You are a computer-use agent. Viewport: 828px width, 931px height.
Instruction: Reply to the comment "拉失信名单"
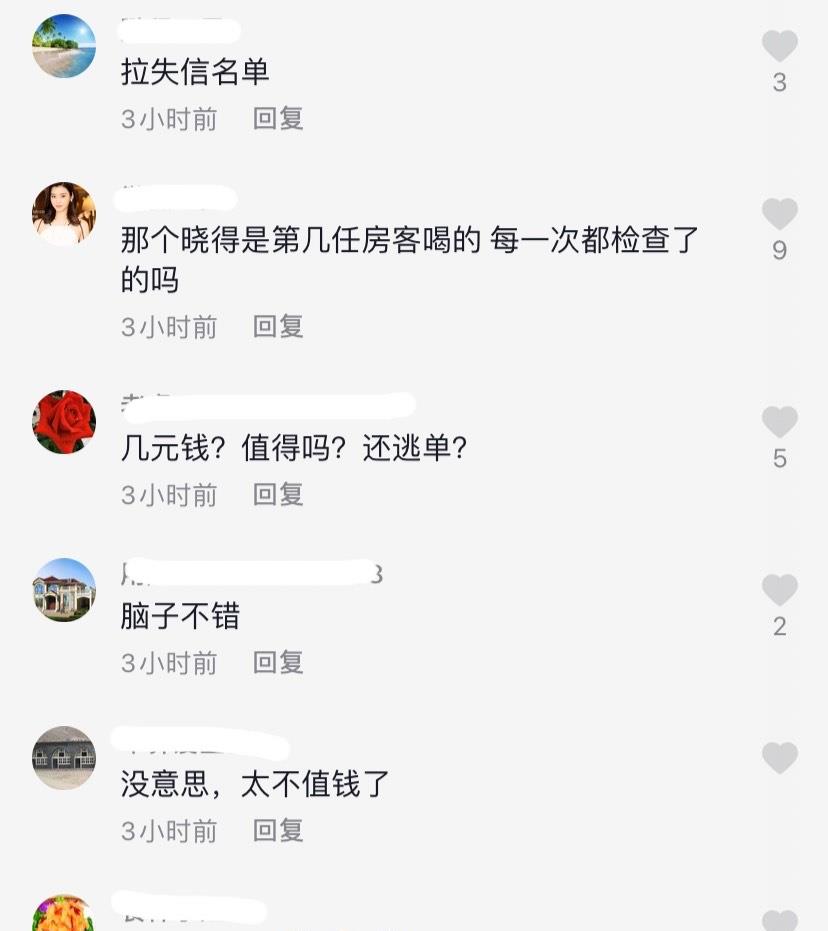[276, 119]
